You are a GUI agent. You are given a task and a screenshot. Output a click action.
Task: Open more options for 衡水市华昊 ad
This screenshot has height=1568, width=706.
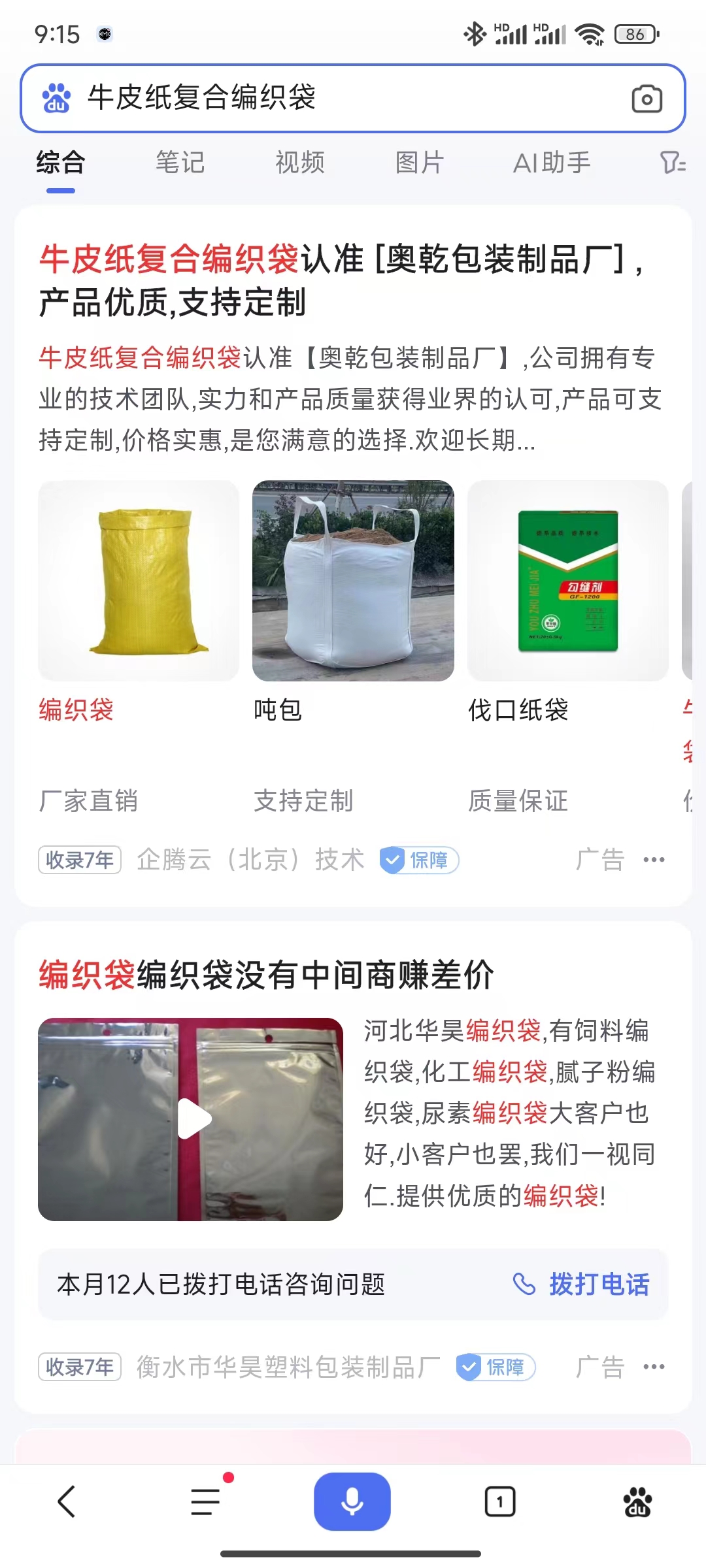pyautogui.click(x=654, y=1367)
